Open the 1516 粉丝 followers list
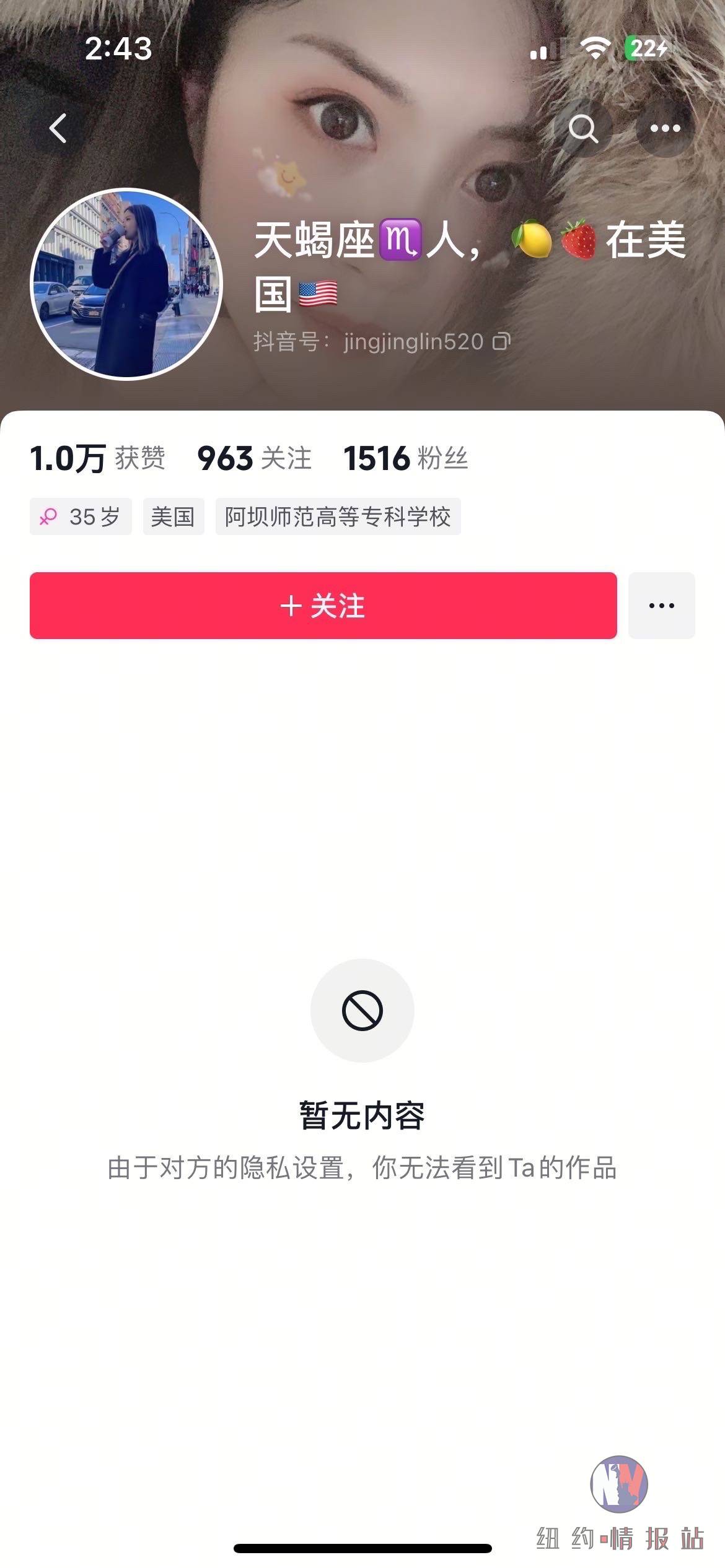The height and width of the screenshot is (1568, 725). (406, 458)
